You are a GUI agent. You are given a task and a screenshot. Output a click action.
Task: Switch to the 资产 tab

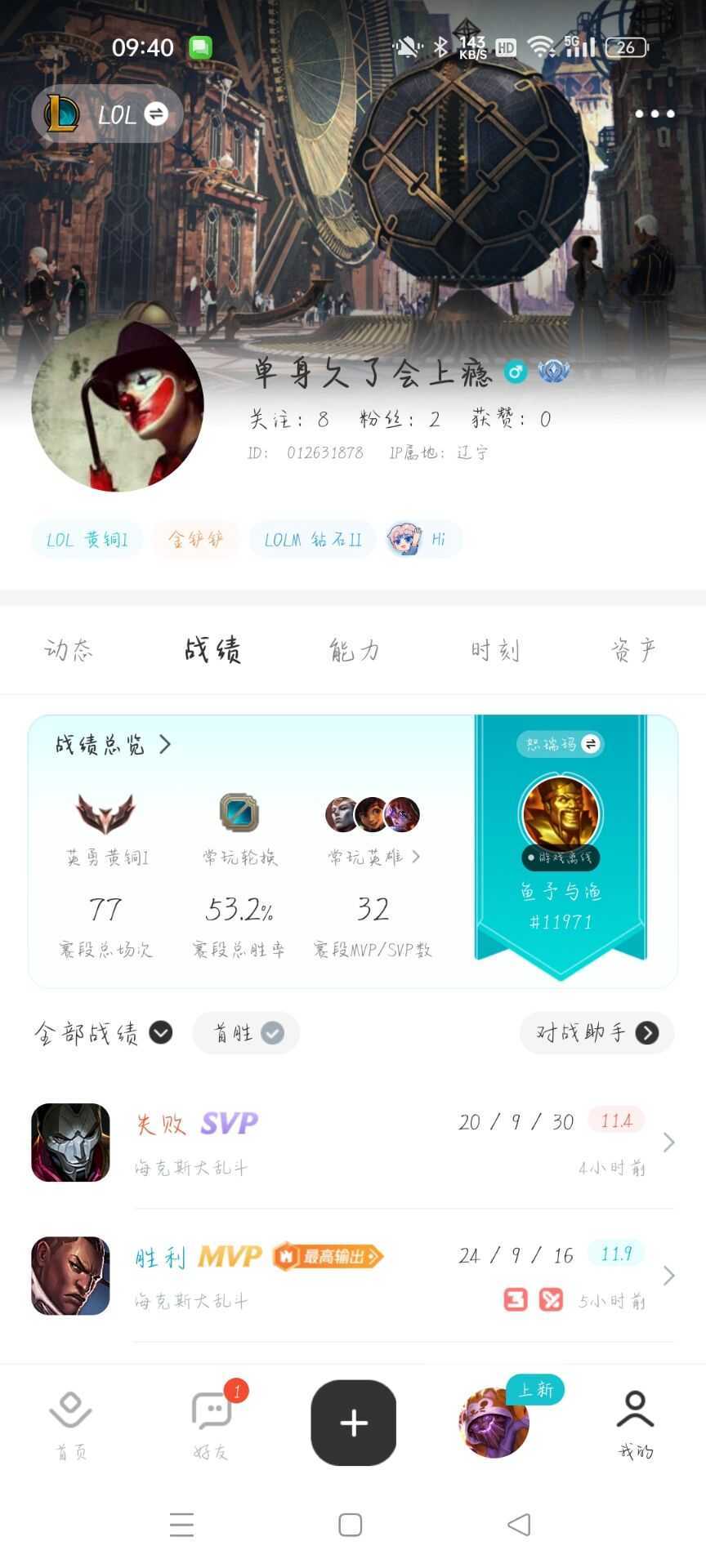point(633,650)
